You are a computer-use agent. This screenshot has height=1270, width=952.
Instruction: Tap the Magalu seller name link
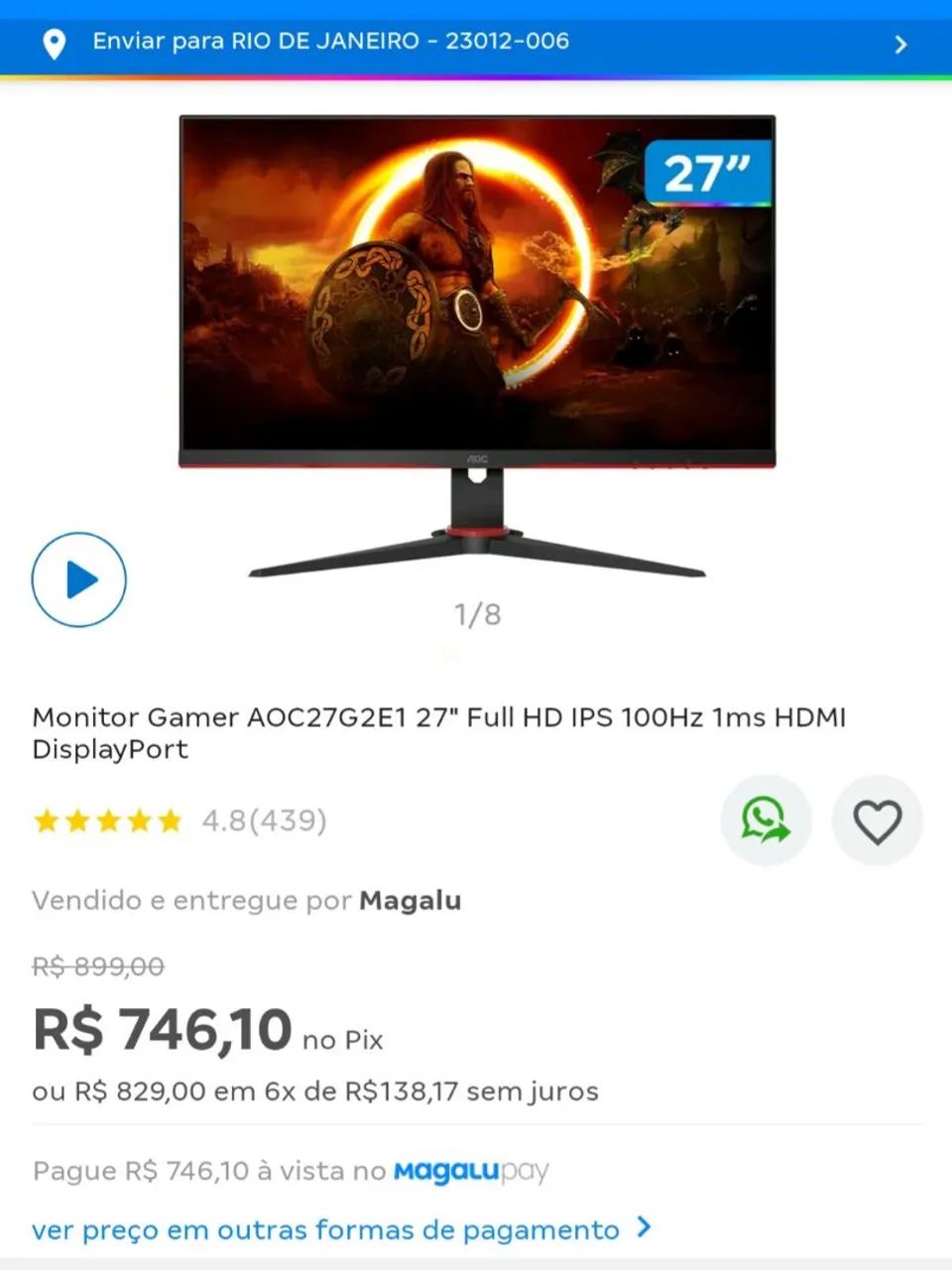[x=410, y=901]
